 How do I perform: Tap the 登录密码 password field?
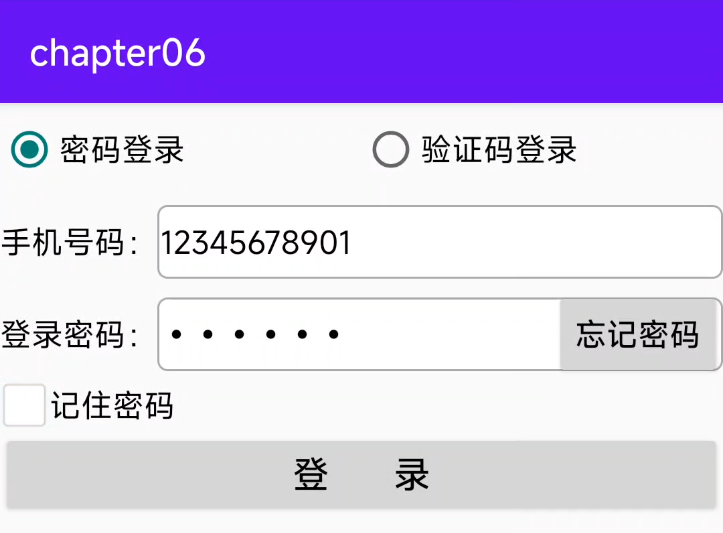(360, 334)
